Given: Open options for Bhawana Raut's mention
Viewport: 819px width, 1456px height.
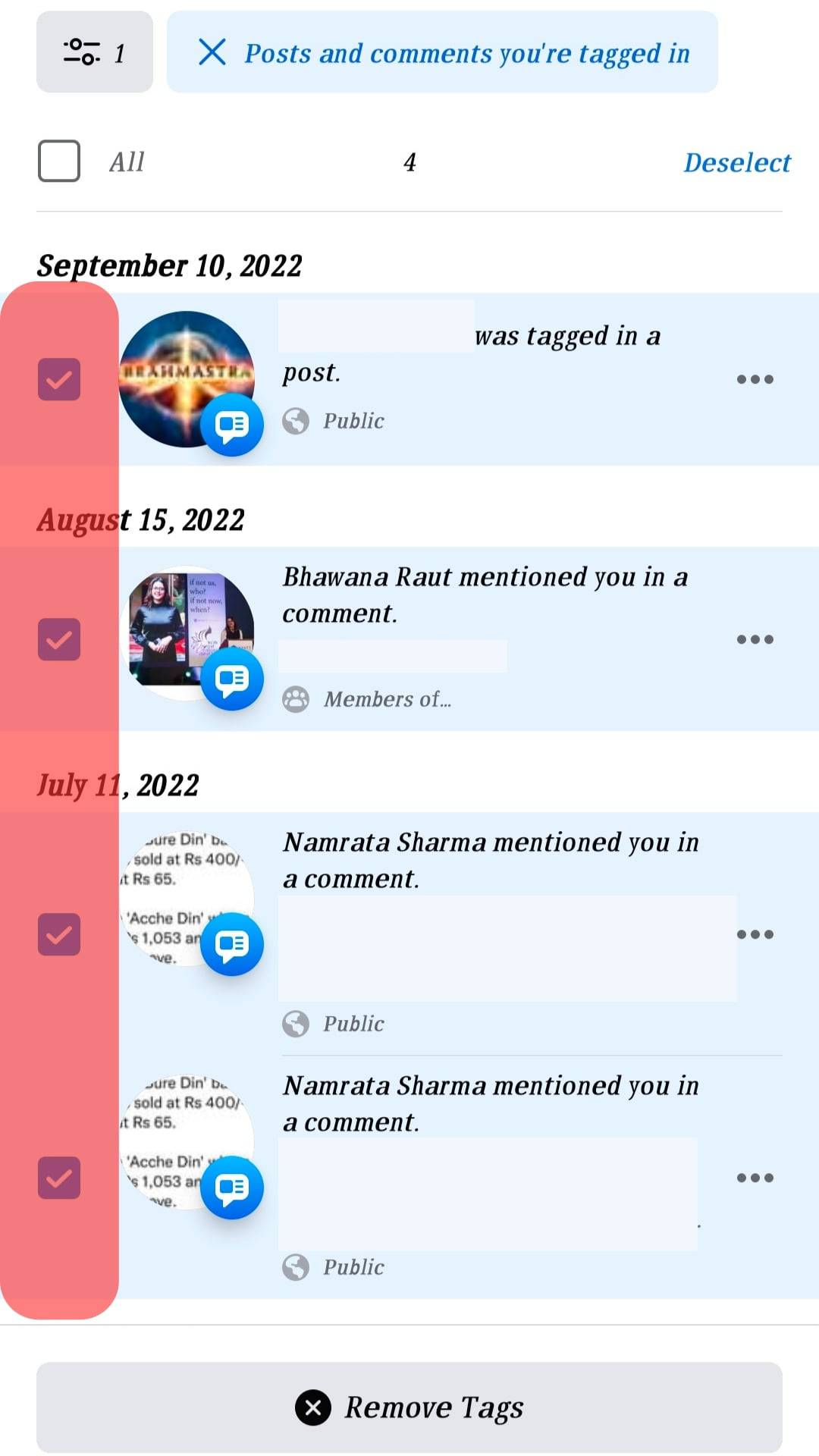Looking at the screenshot, I should tap(755, 639).
